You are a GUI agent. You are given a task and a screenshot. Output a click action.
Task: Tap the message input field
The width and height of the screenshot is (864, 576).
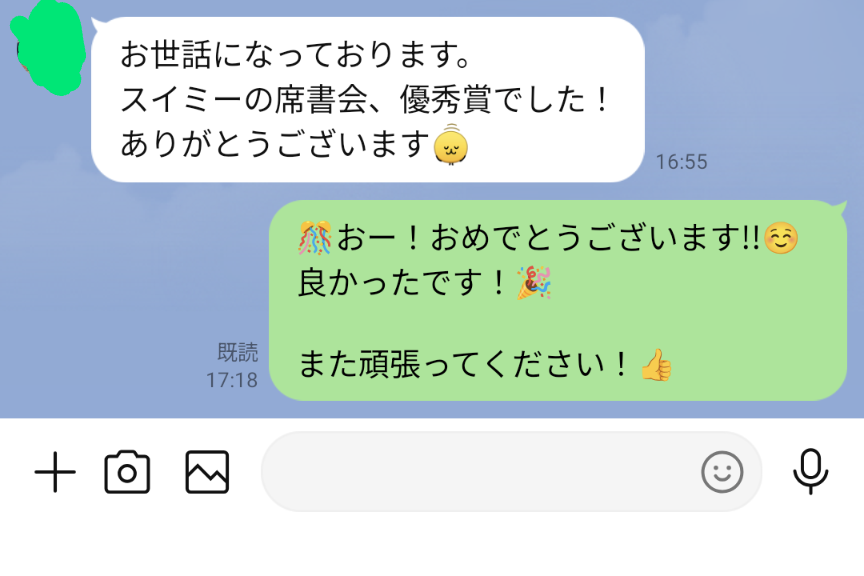[x=480, y=472]
